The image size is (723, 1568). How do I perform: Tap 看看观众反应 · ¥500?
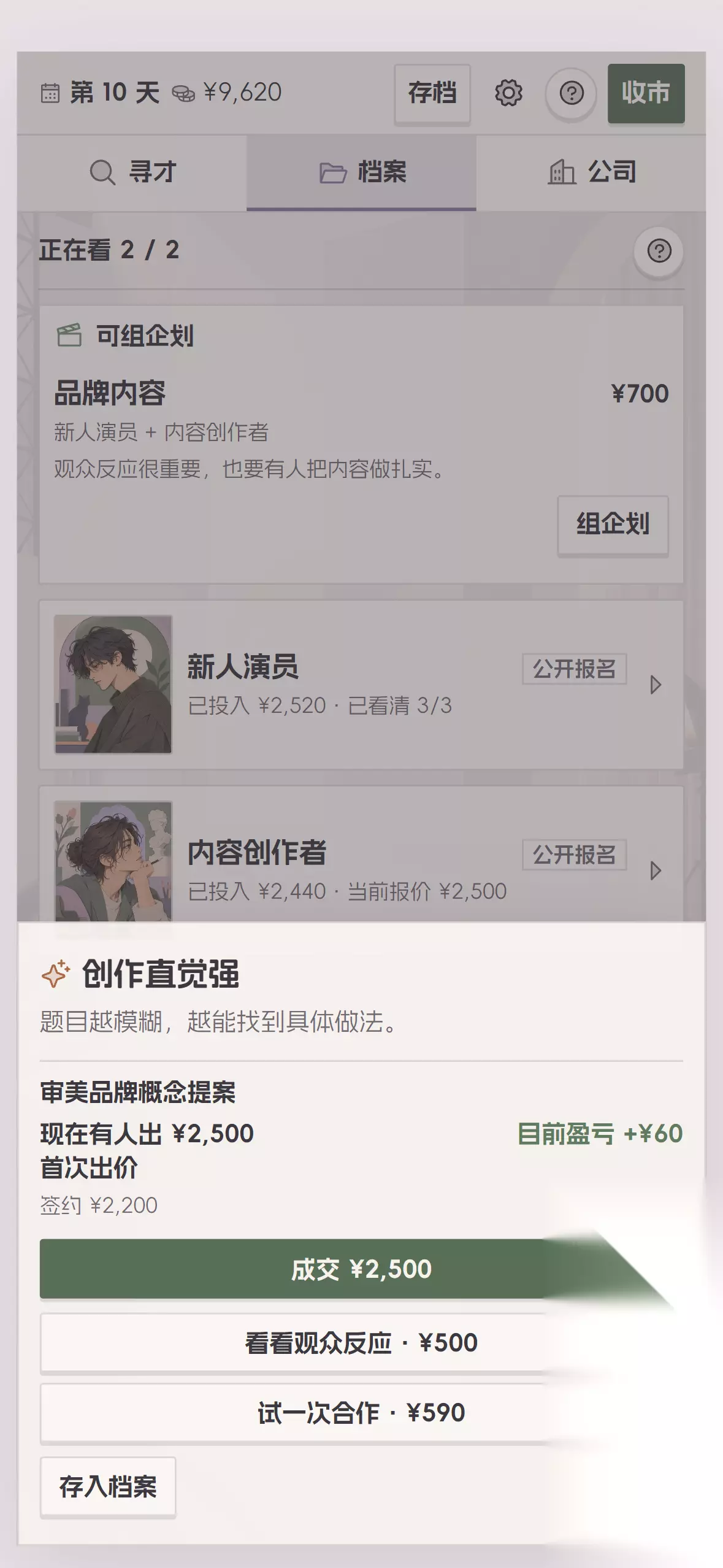[361, 1342]
